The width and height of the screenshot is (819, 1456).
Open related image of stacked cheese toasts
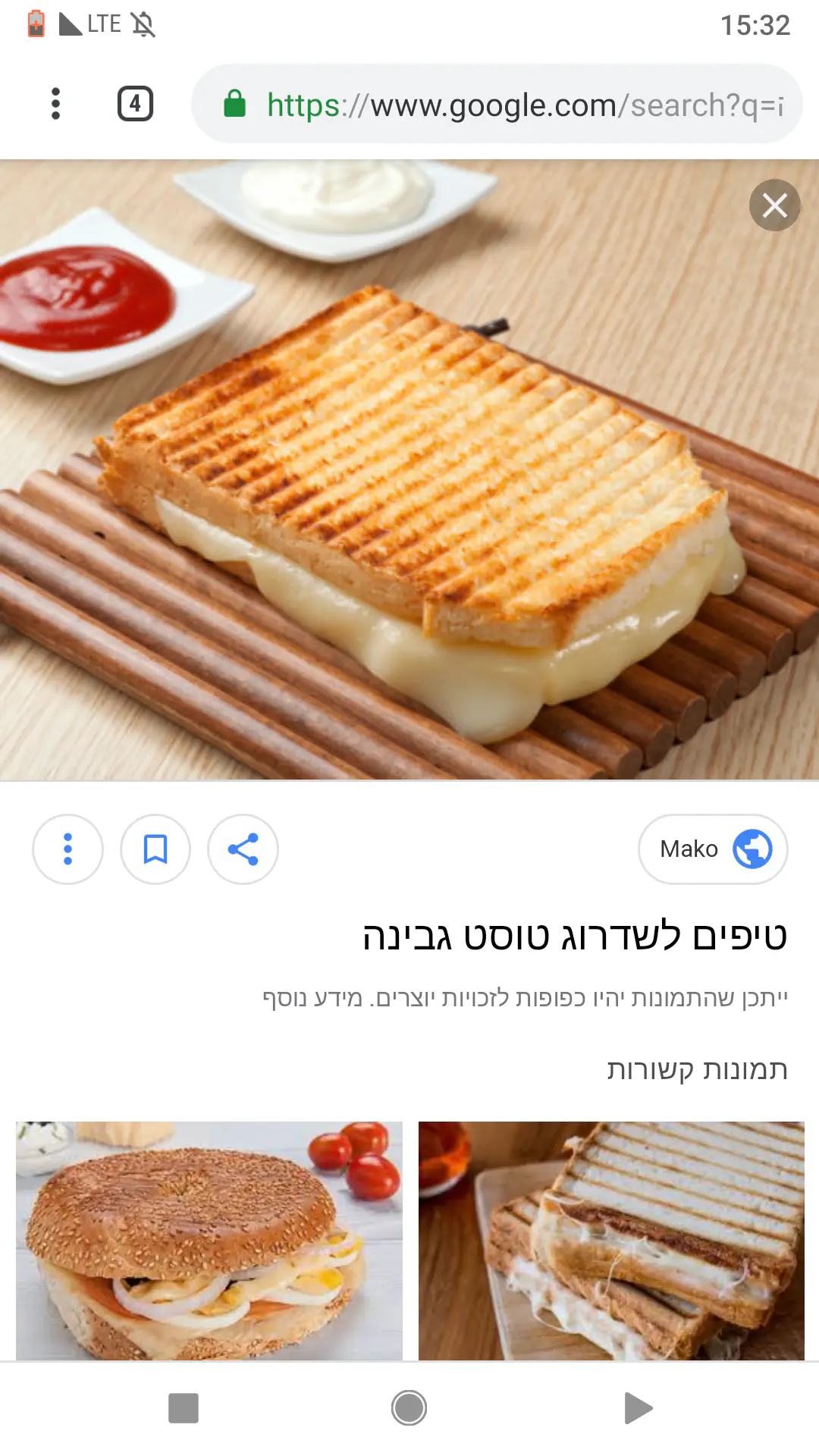point(611,1240)
